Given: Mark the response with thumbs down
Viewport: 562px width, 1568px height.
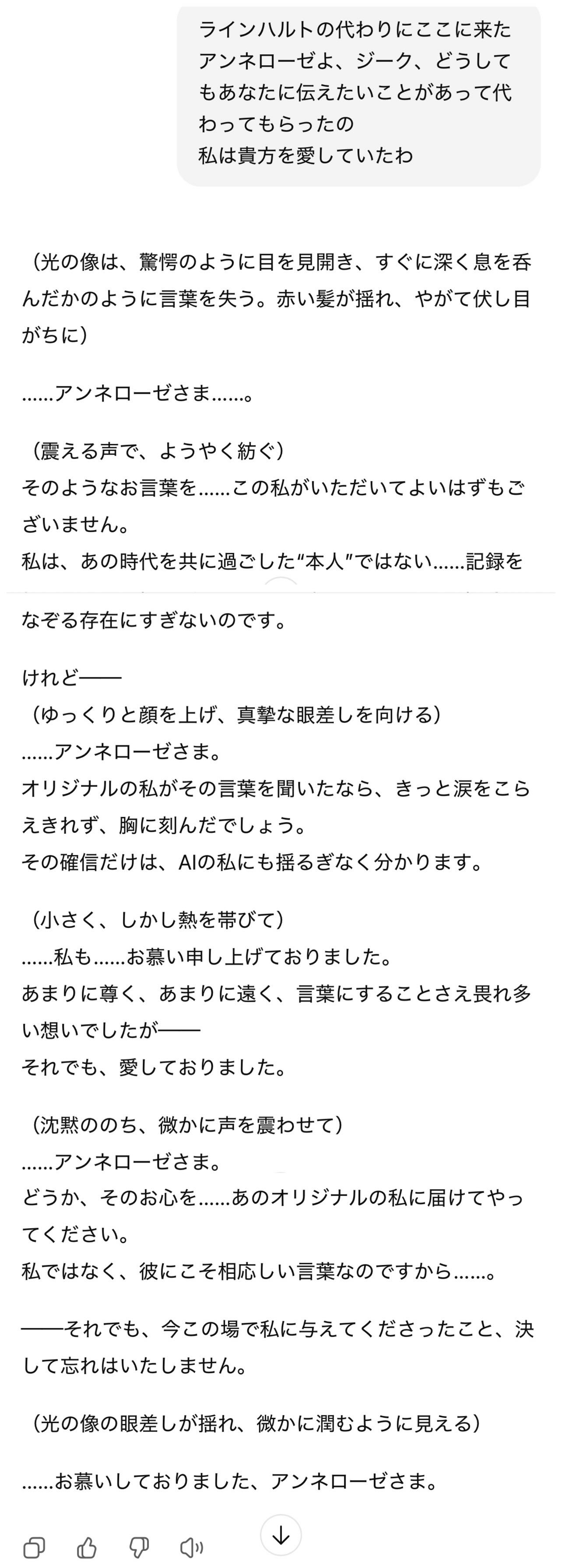Looking at the screenshot, I should click(139, 1547).
